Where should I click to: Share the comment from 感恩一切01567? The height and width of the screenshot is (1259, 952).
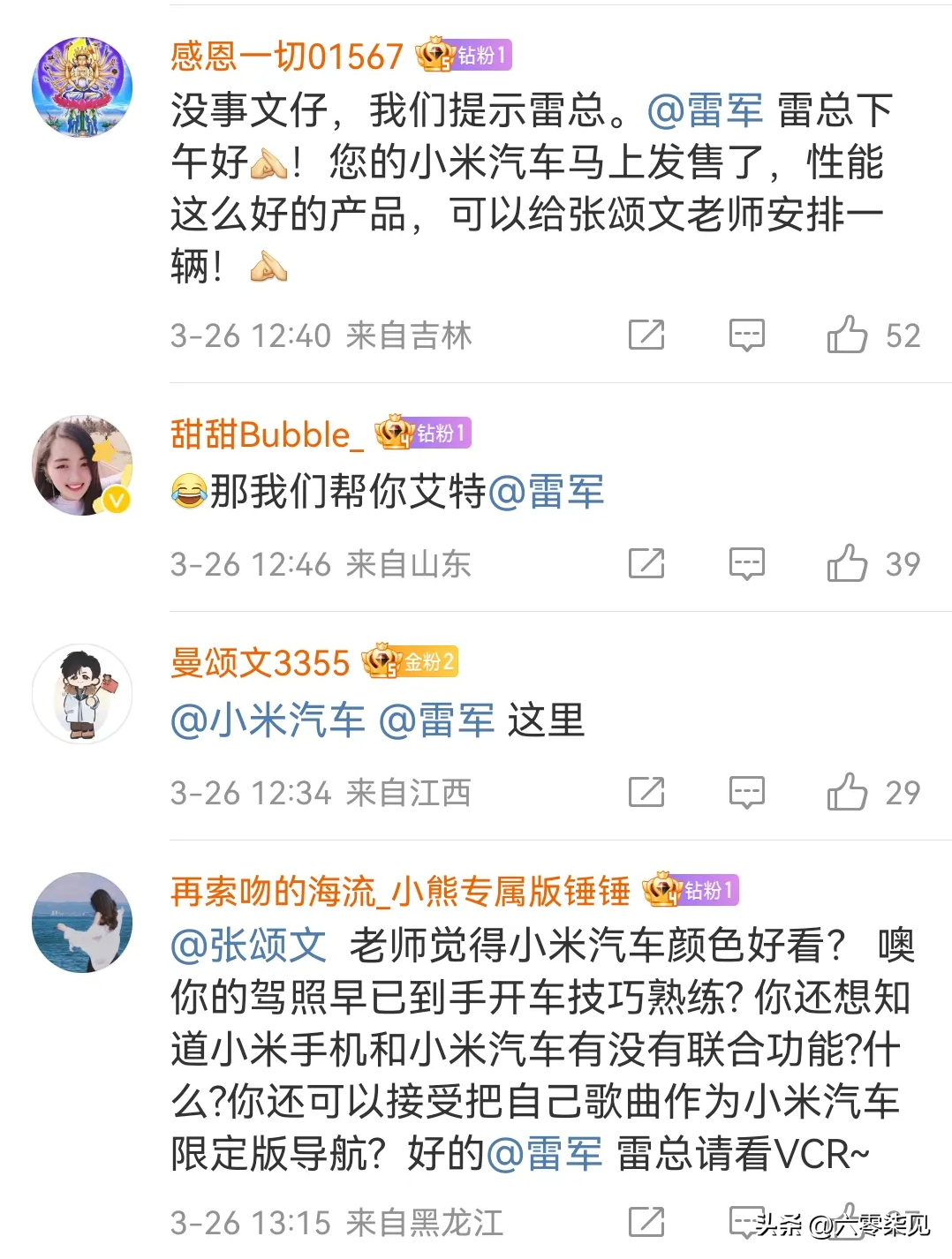646,335
